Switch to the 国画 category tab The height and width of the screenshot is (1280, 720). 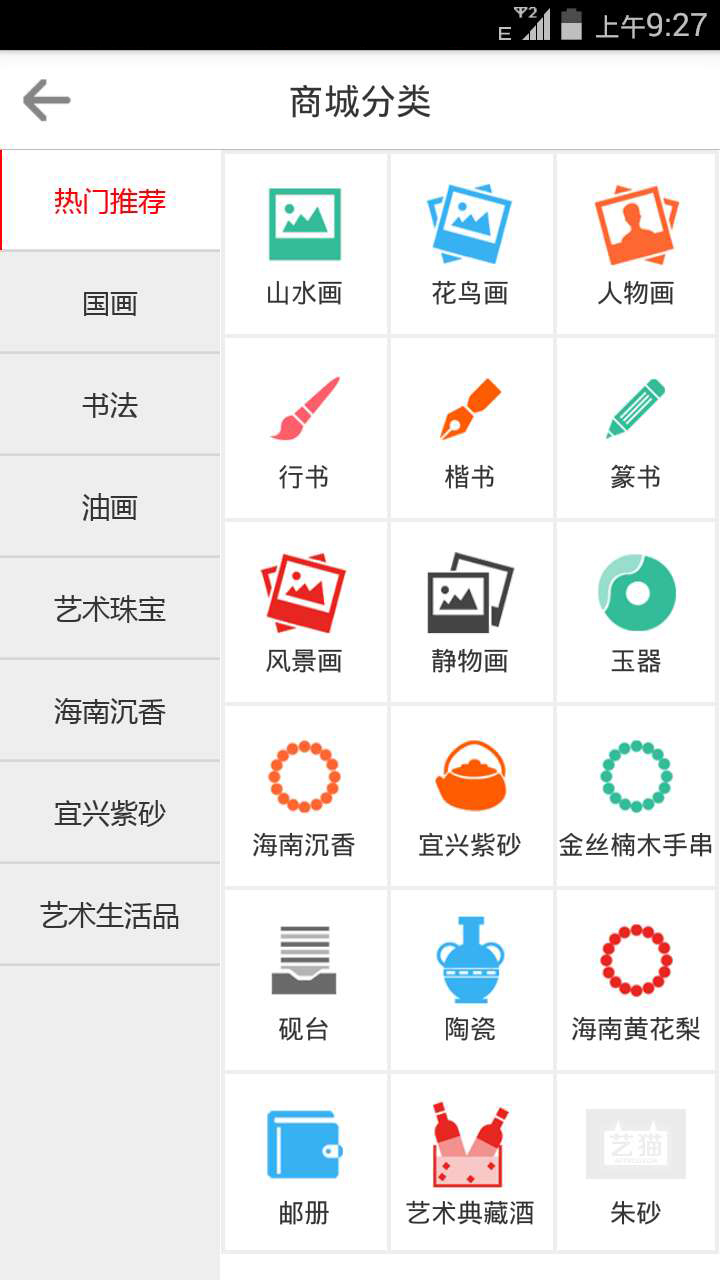(110, 302)
